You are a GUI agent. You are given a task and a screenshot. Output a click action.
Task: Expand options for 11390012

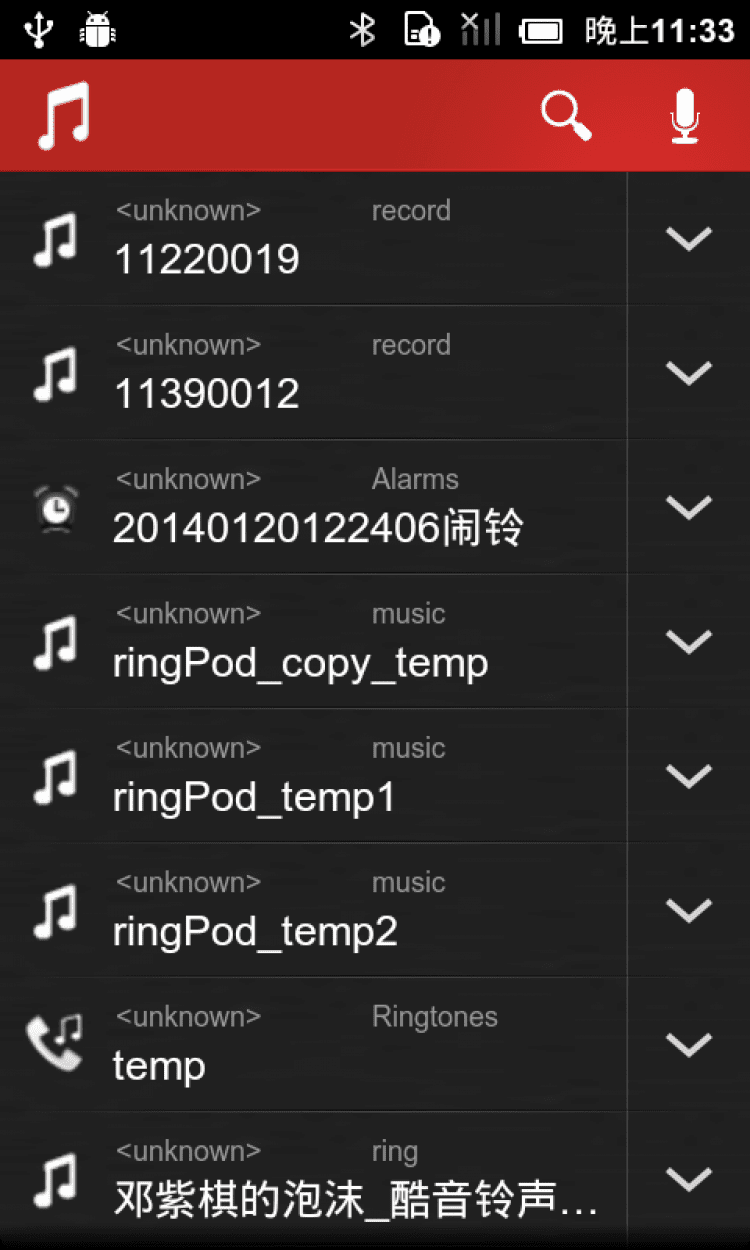pos(689,373)
